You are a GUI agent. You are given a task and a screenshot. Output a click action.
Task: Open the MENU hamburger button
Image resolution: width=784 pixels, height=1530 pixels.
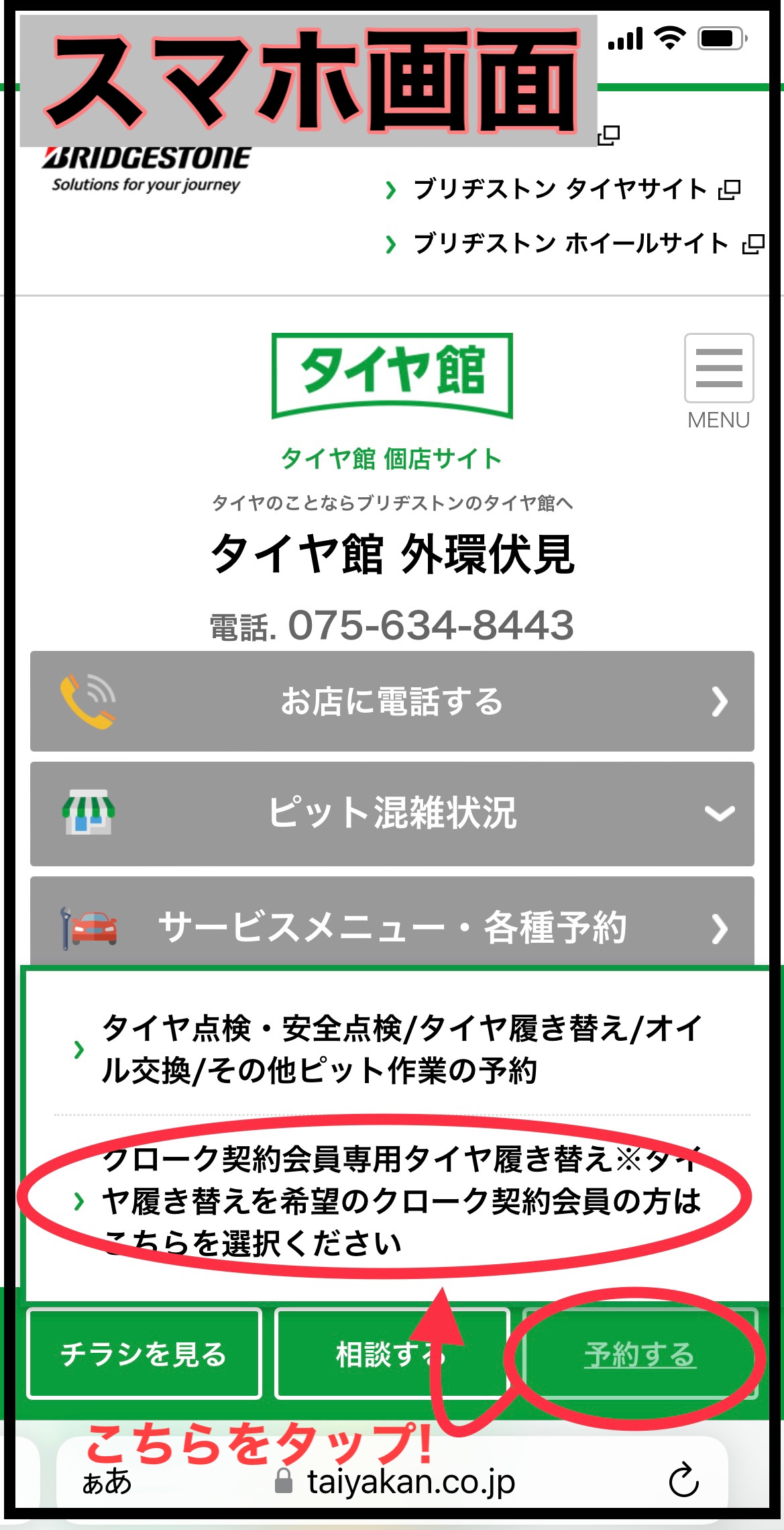(x=718, y=368)
